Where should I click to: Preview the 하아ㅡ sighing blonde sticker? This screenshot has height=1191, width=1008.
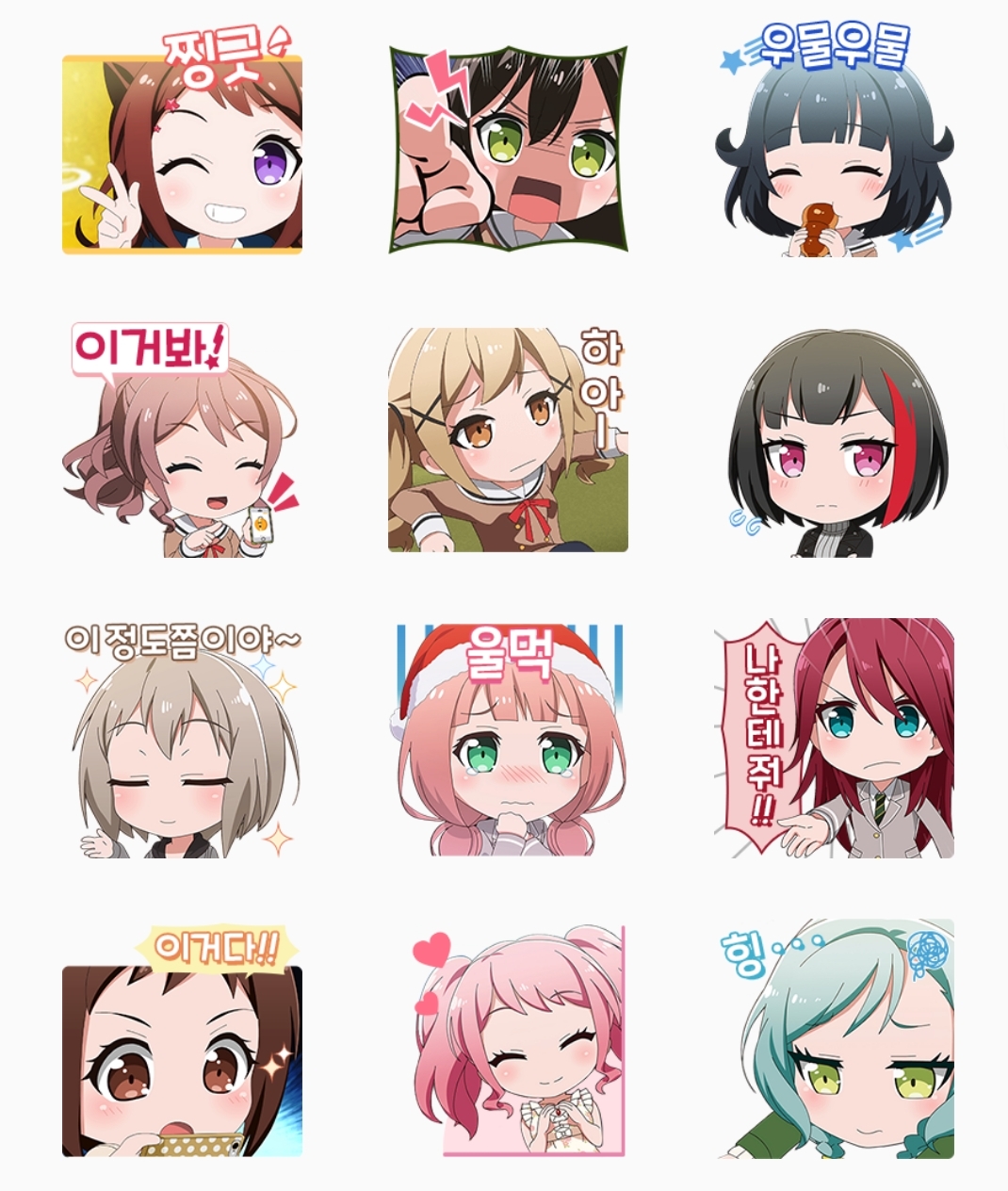(x=509, y=441)
